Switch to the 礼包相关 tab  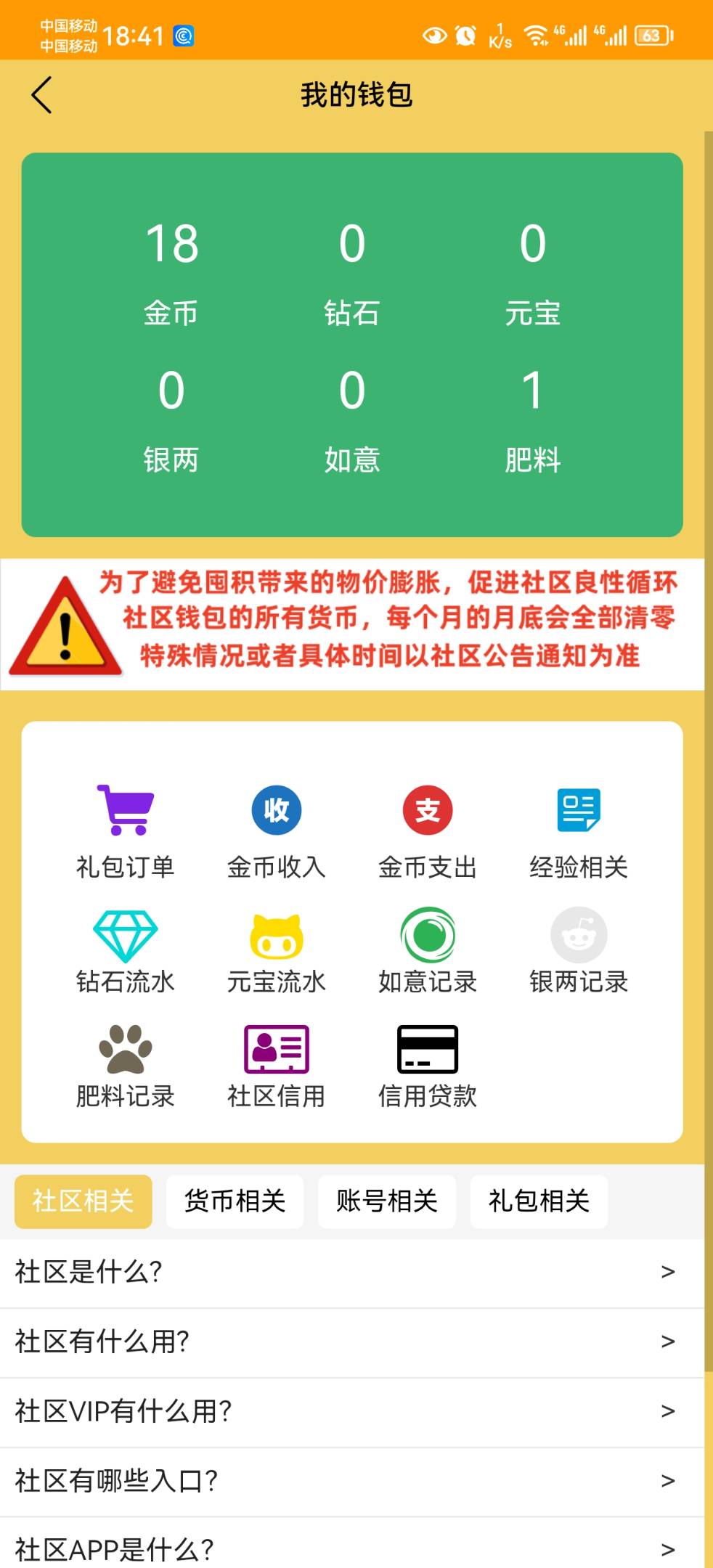pyautogui.click(x=539, y=1201)
